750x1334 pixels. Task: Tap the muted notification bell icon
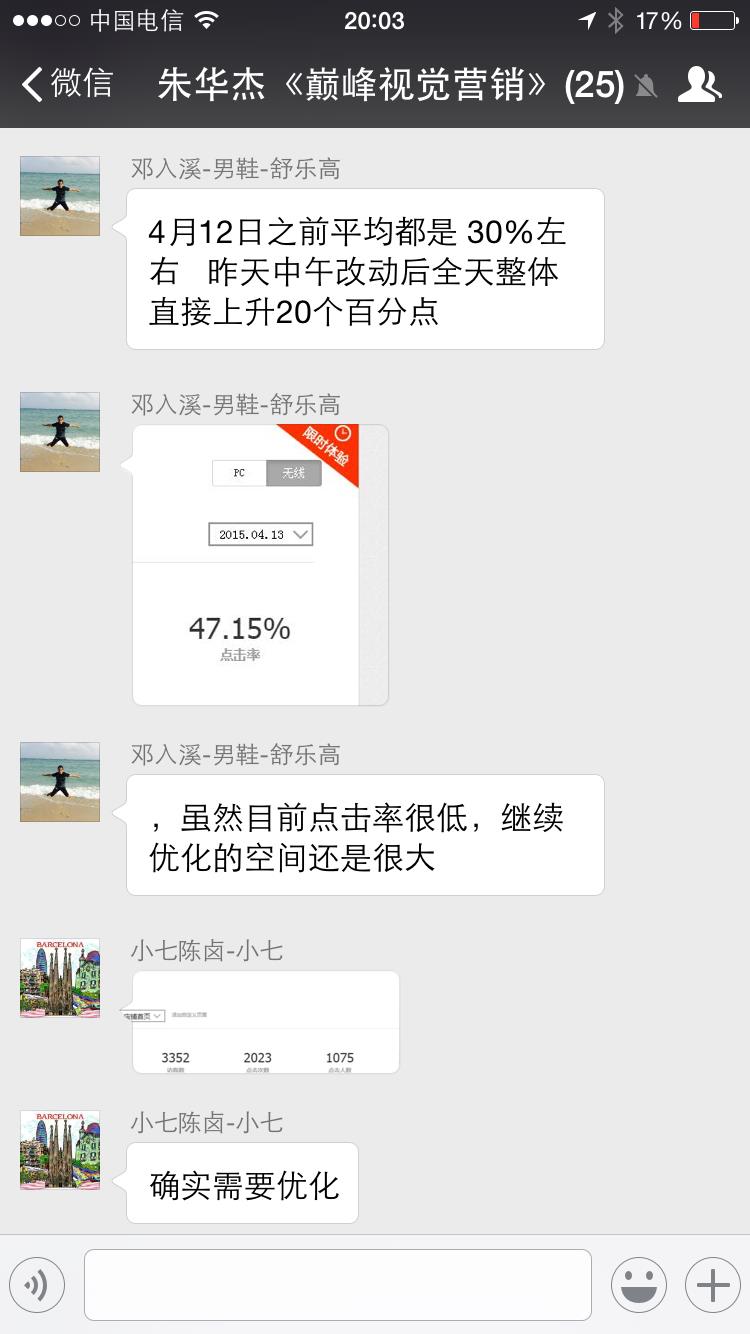click(646, 86)
